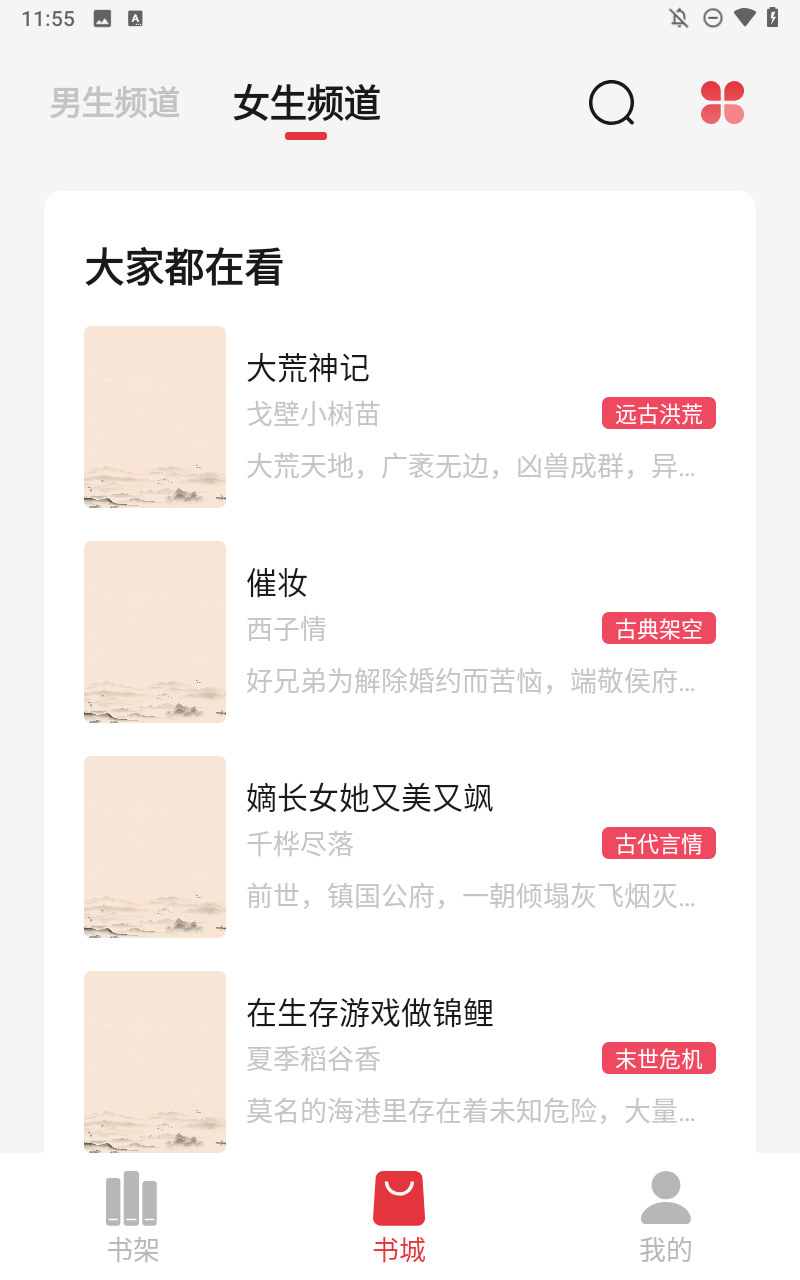Image resolution: width=800 pixels, height=1280 pixels.
Task: Select the 女生频道 tab
Action: click(307, 103)
